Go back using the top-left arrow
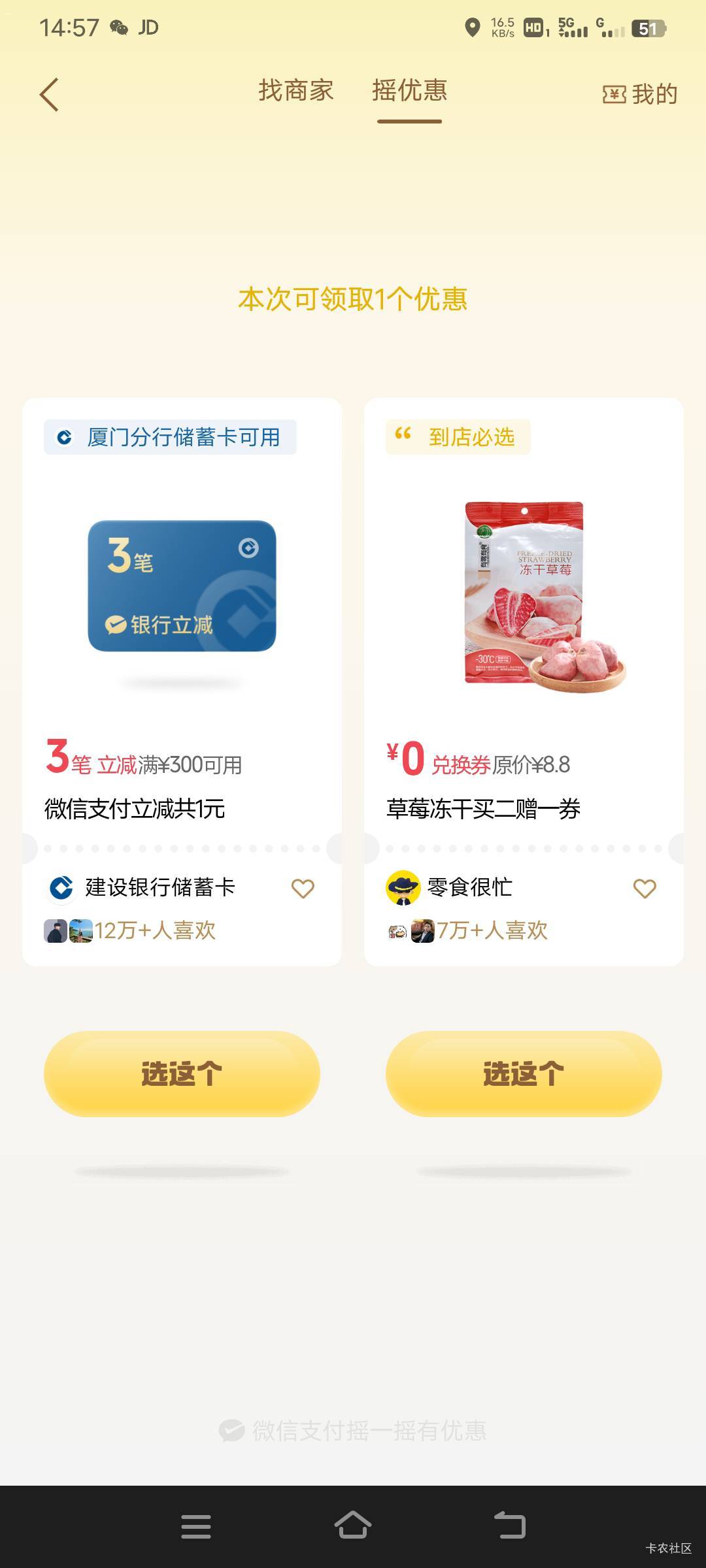Screen dimensions: 706x1568 click(50, 95)
